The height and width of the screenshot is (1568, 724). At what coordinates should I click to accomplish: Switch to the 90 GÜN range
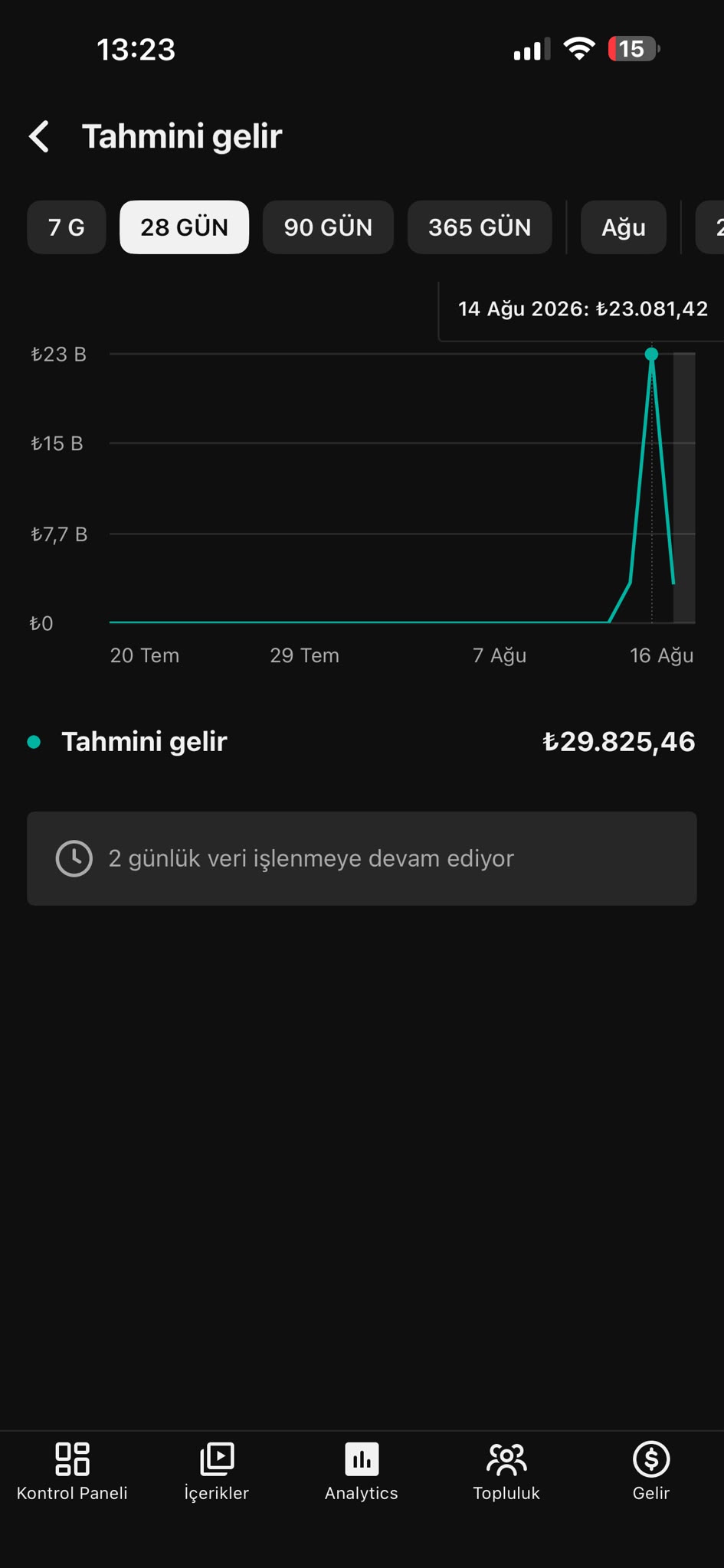pyautogui.click(x=328, y=227)
